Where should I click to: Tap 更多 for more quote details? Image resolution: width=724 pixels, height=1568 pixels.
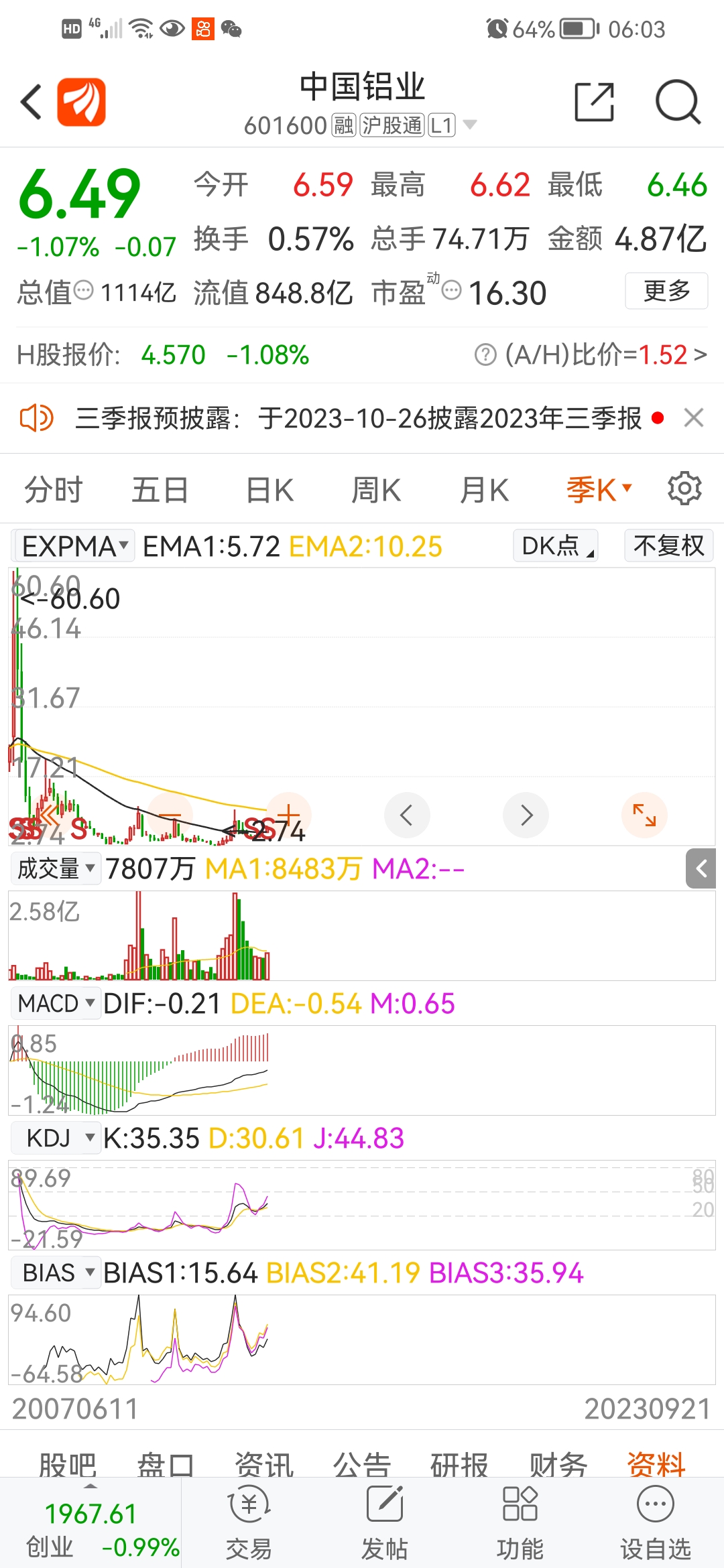click(666, 291)
